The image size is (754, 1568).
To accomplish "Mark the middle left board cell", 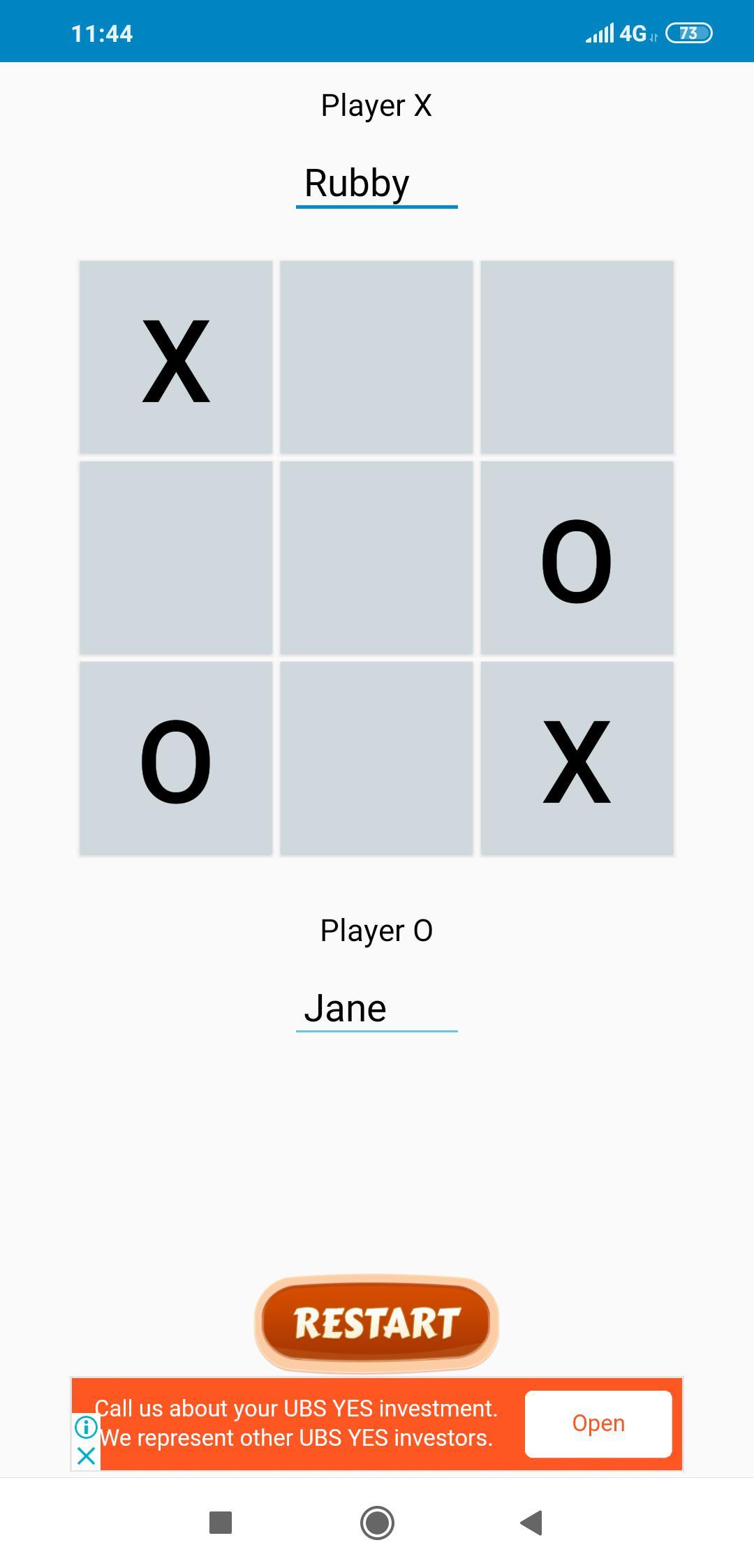I will [x=176, y=558].
